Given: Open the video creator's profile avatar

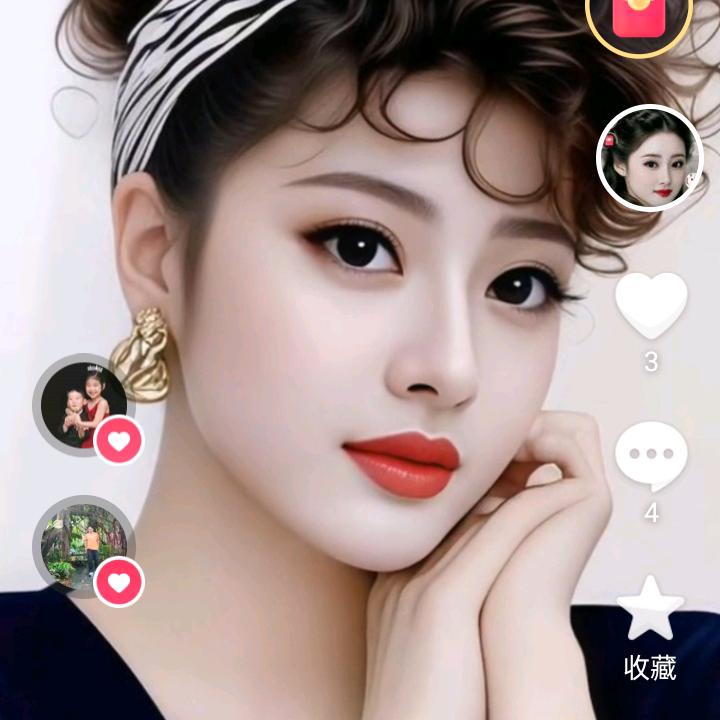Looking at the screenshot, I should pyautogui.click(x=650, y=158).
